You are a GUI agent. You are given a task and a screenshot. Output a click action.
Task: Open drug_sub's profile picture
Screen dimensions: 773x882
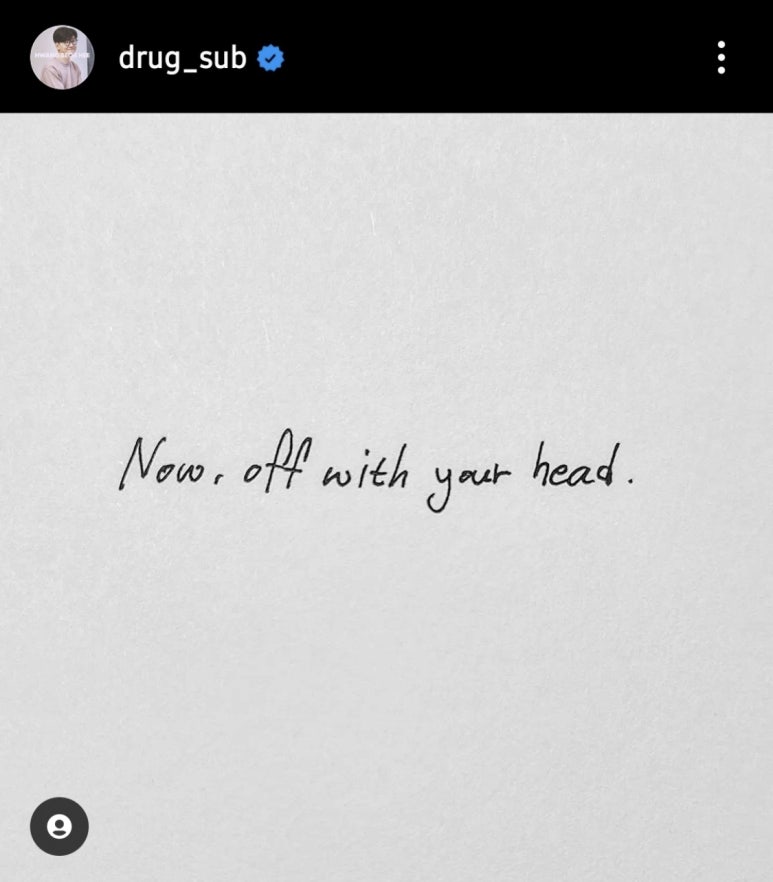(x=62, y=57)
